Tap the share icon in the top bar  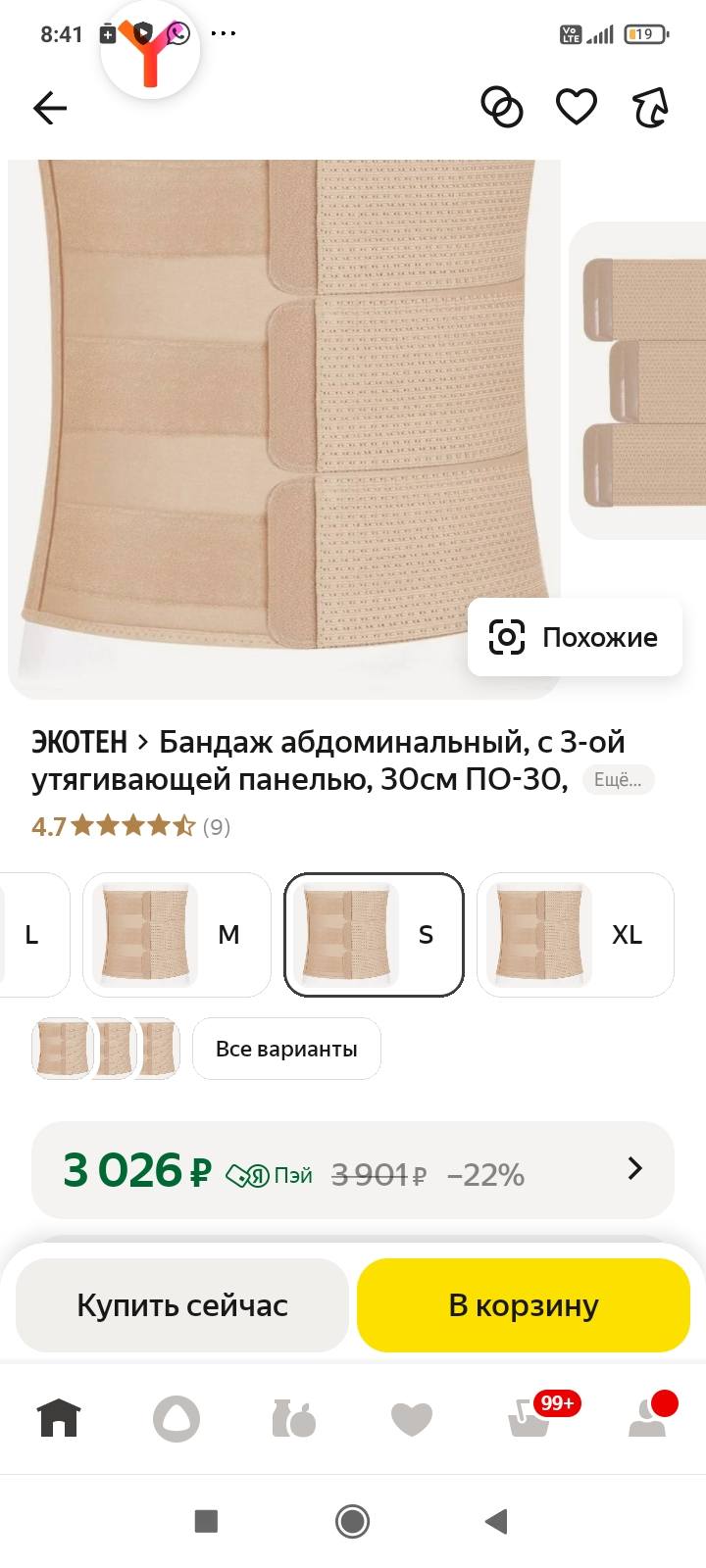tap(648, 108)
